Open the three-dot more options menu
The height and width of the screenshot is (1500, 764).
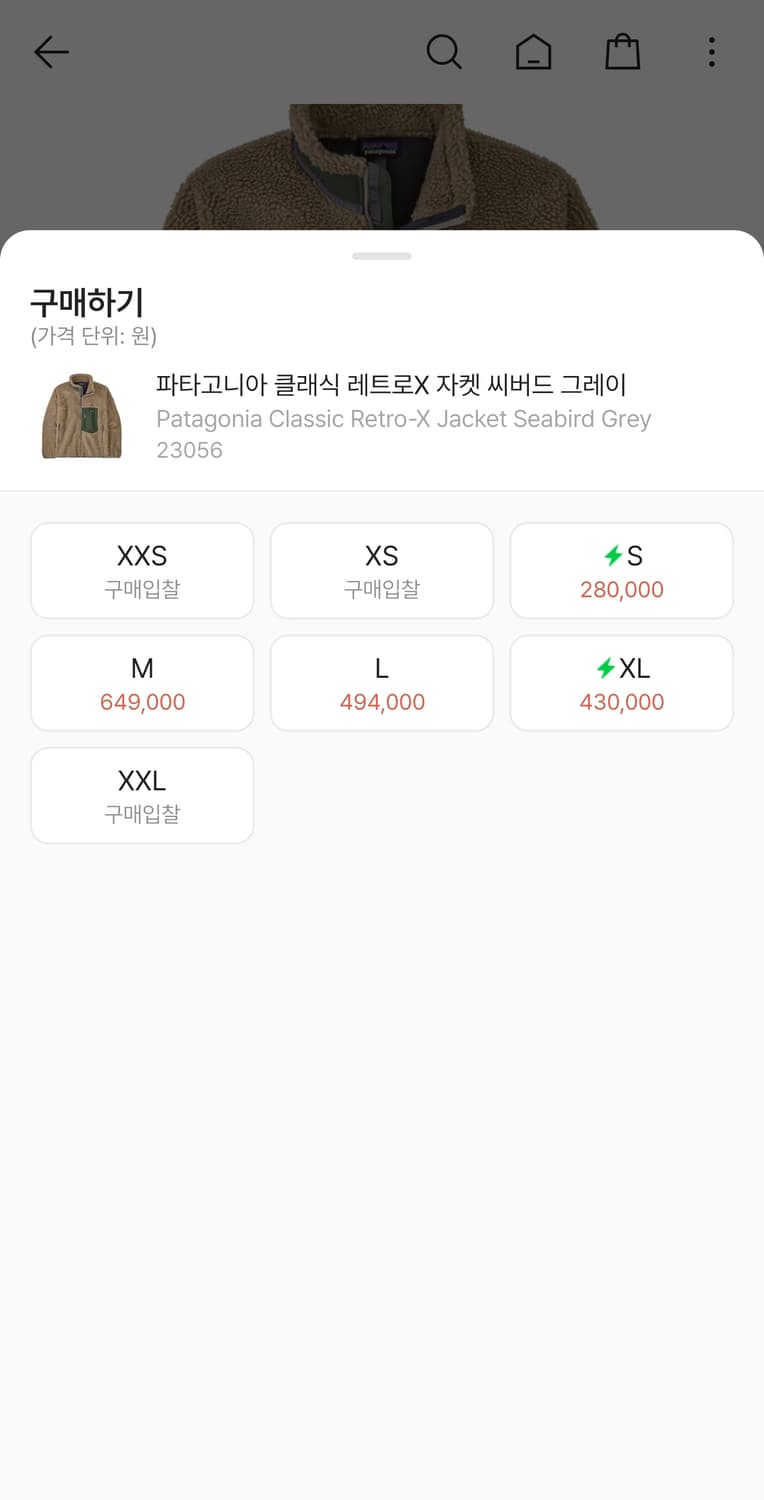(711, 51)
